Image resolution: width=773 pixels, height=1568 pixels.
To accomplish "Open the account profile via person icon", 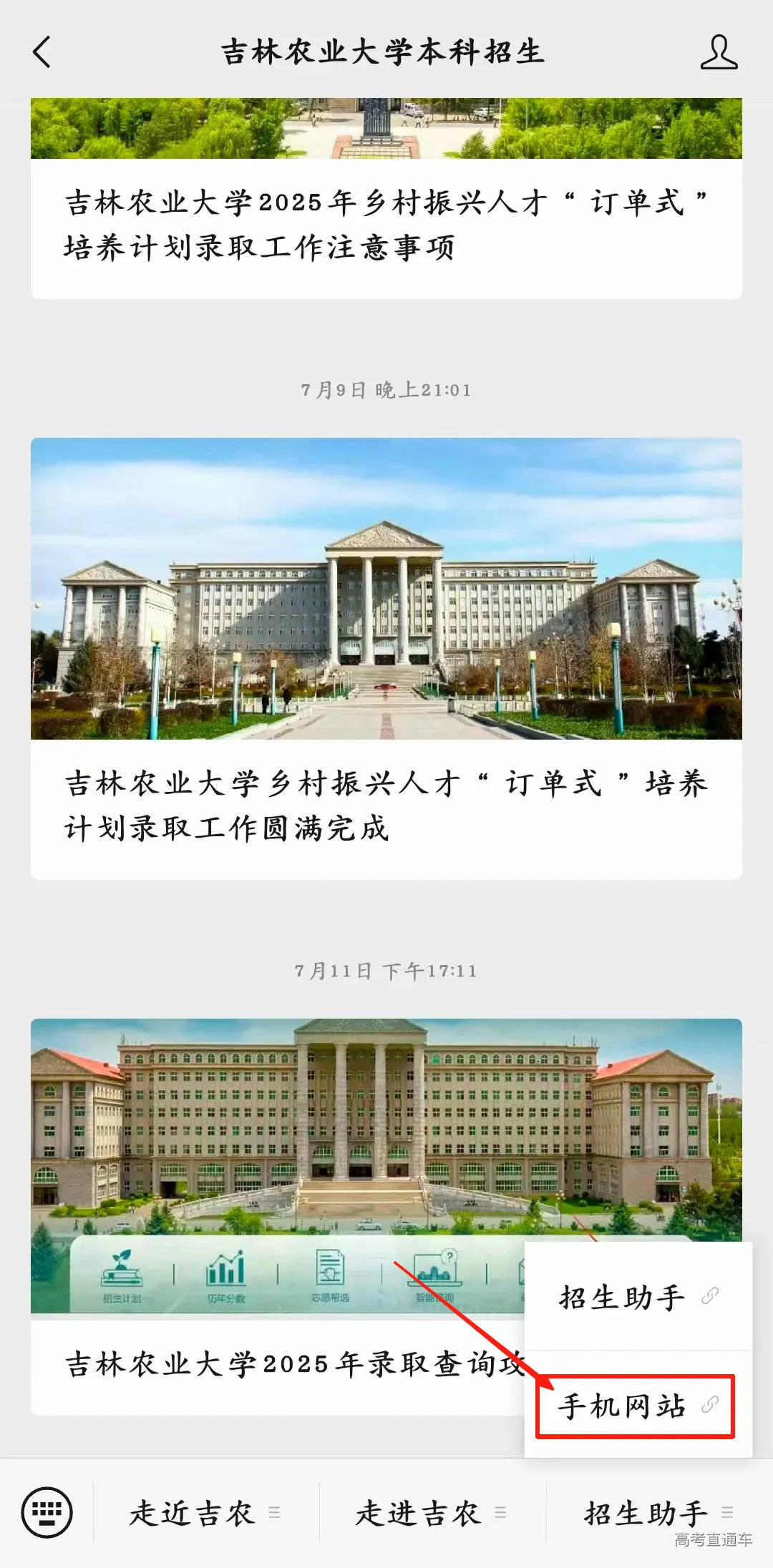I will (x=720, y=51).
